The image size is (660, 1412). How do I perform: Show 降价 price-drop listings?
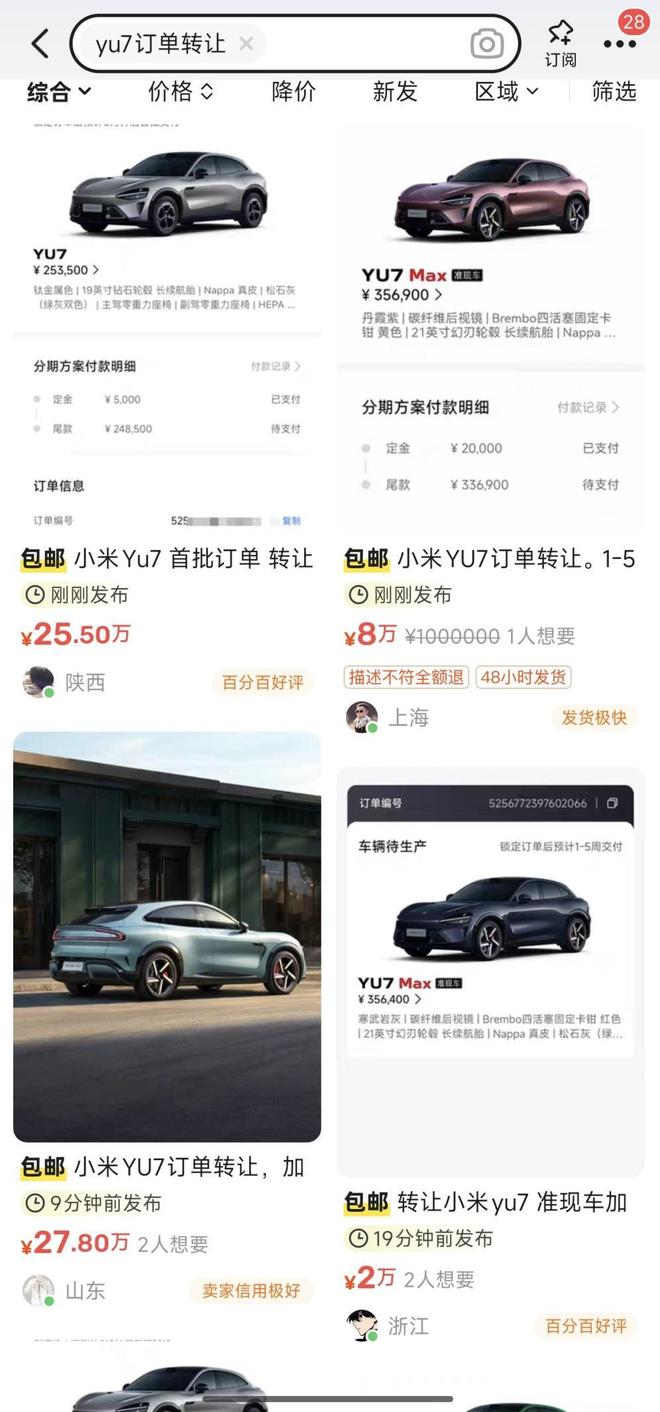pyautogui.click(x=293, y=92)
